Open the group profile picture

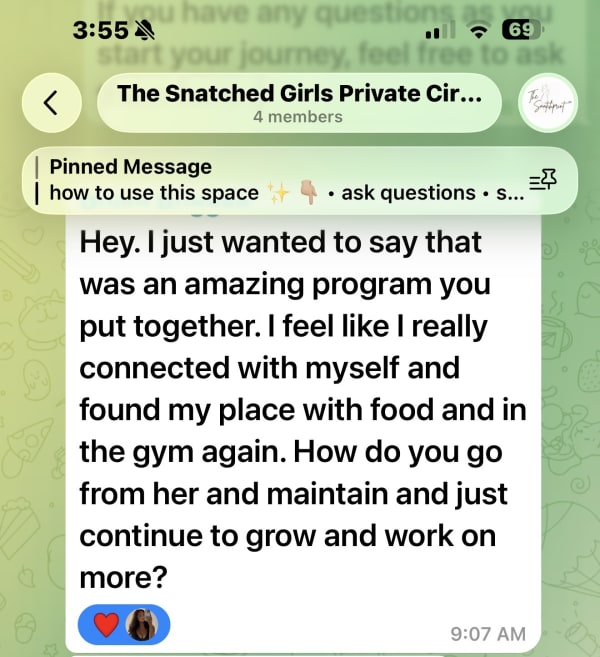click(548, 102)
